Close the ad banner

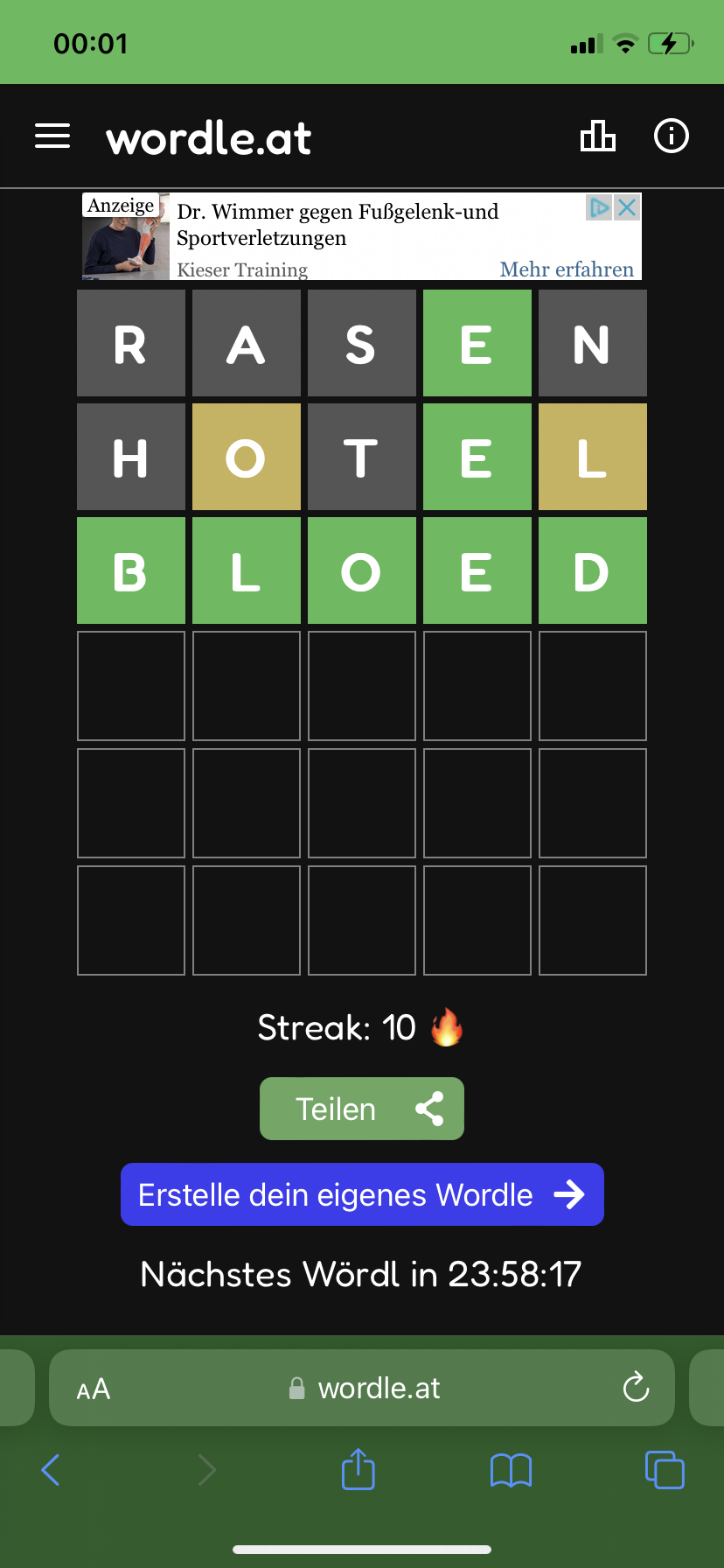628,207
